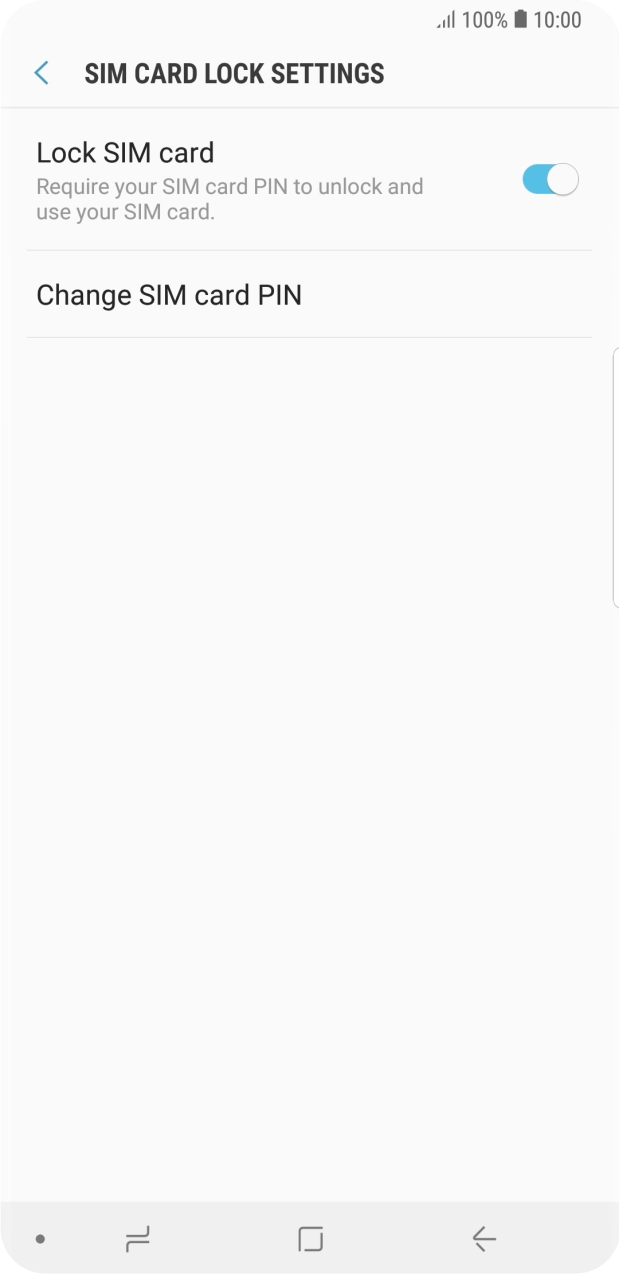Disable the Lock SIM card switch
Screen dimensions: 619x1274
[x=550, y=180]
